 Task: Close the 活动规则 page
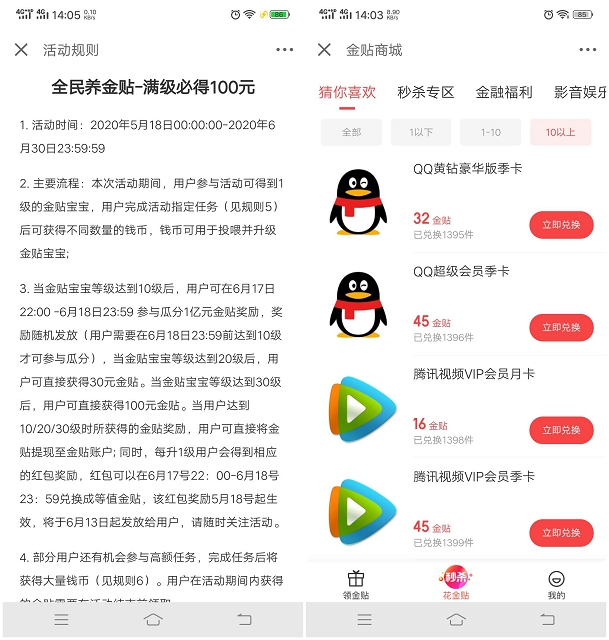(x=21, y=50)
